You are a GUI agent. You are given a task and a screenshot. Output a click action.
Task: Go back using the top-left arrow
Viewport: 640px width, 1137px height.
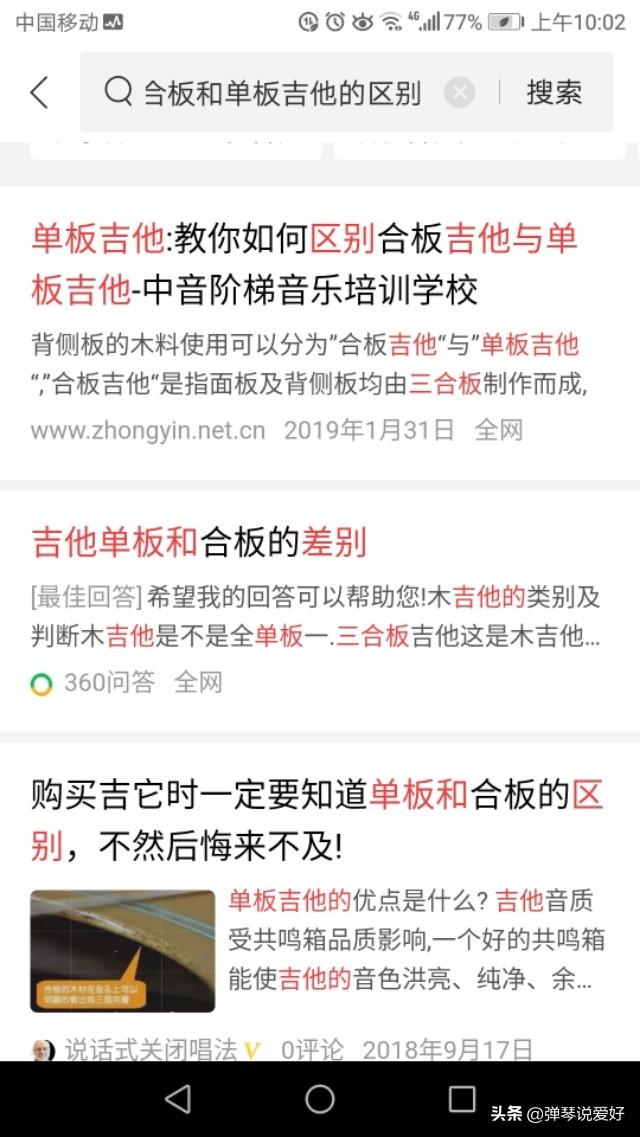click(39, 93)
